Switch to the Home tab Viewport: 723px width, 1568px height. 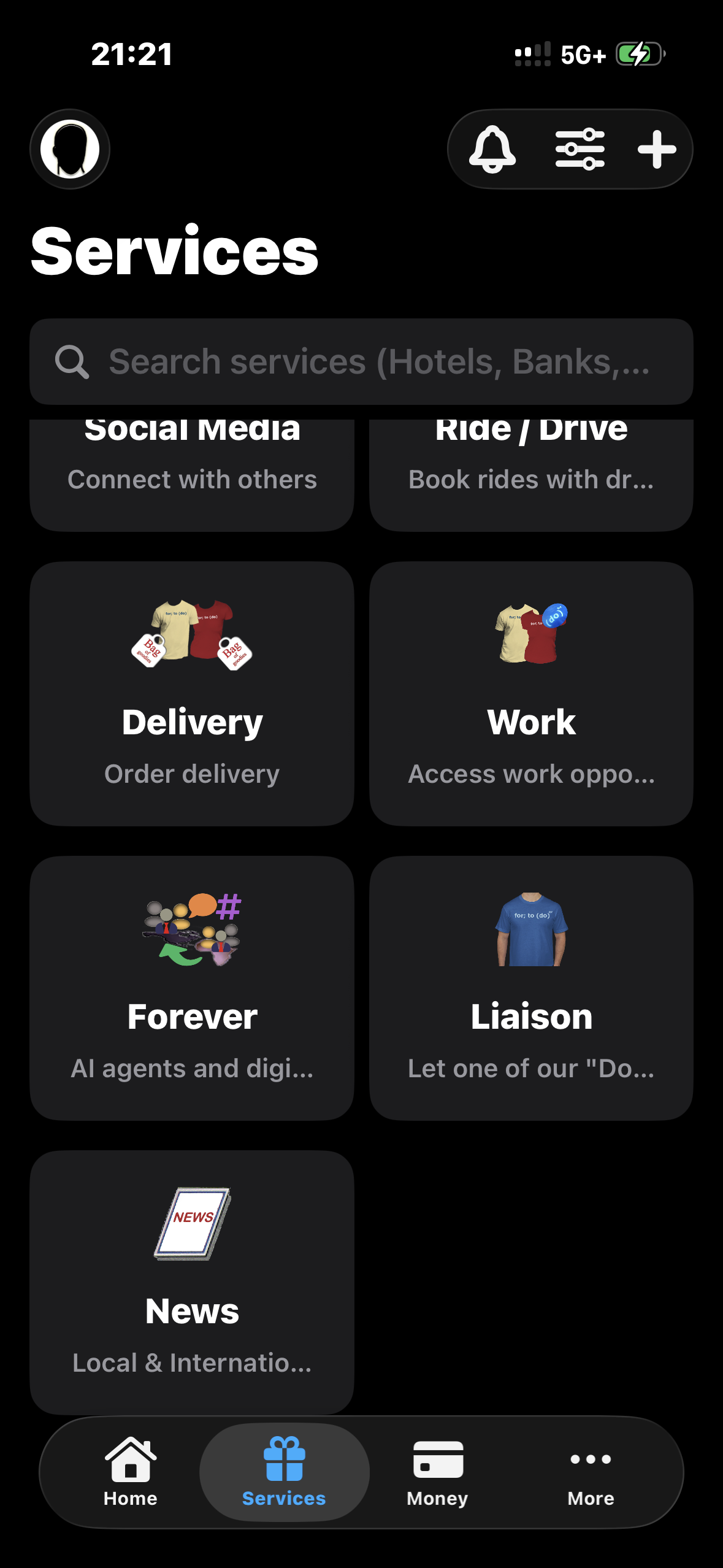pos(131,1472)
